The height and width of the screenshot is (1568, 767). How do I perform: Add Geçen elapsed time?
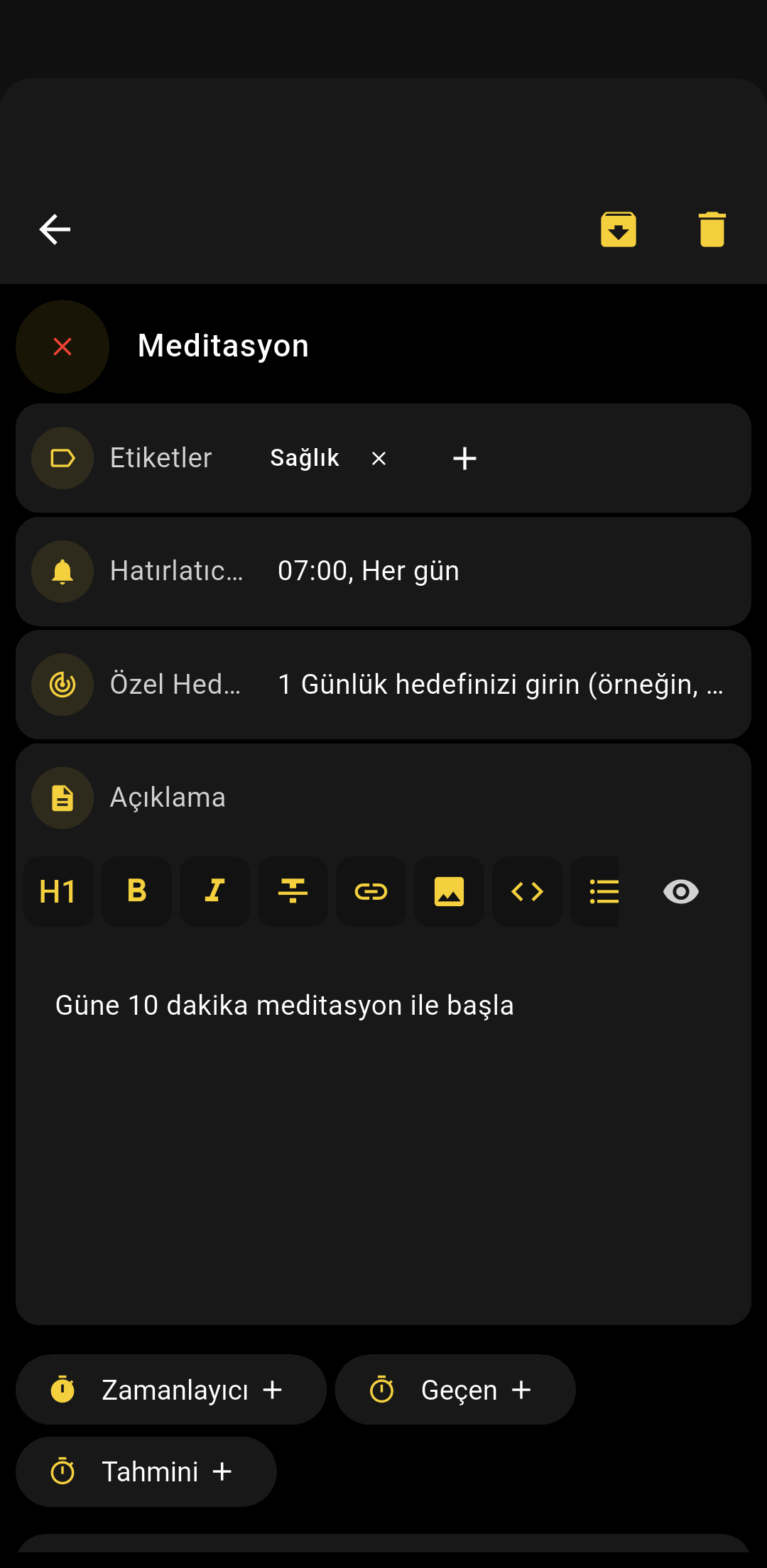(455, 1390)
